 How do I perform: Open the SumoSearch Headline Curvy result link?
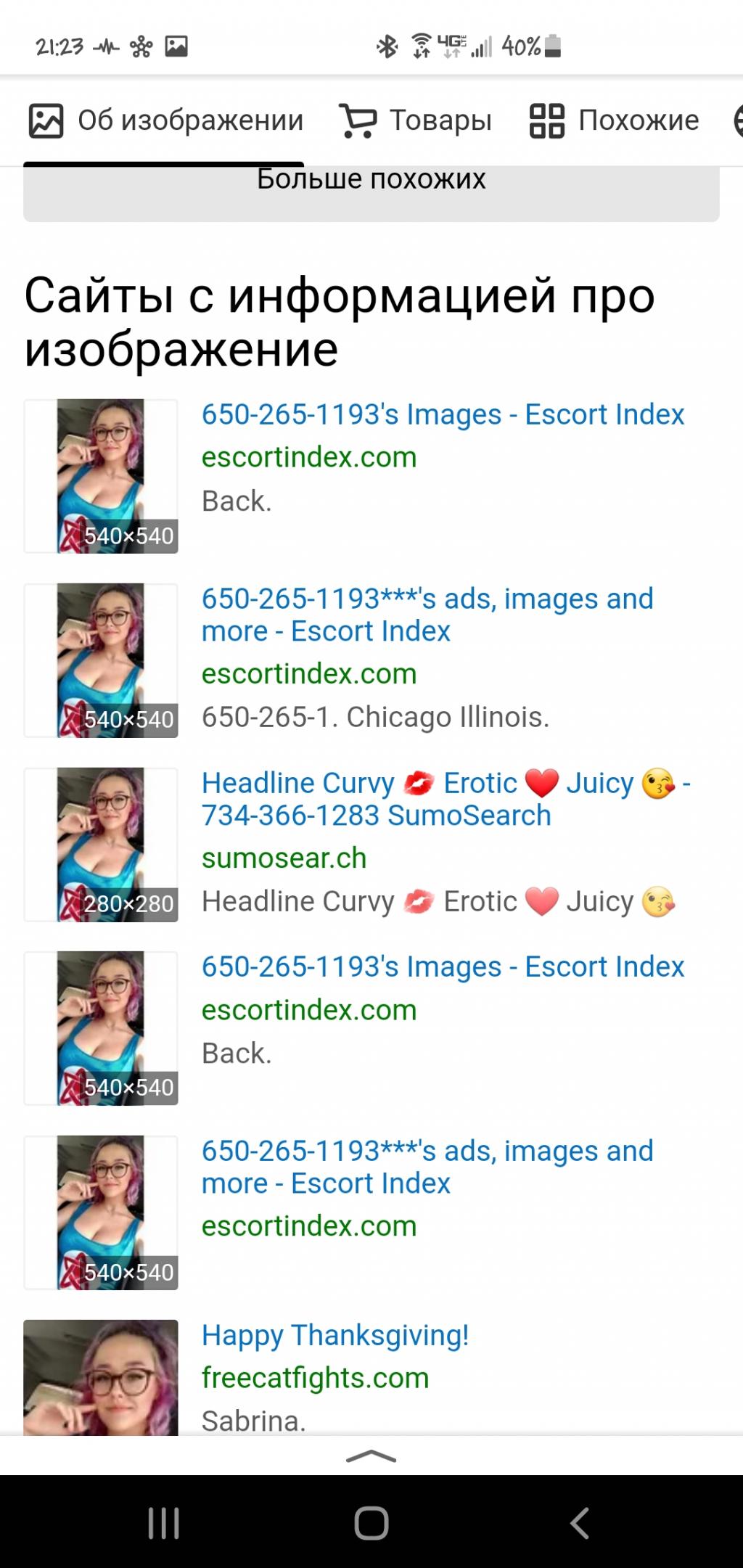click(446, 799)
